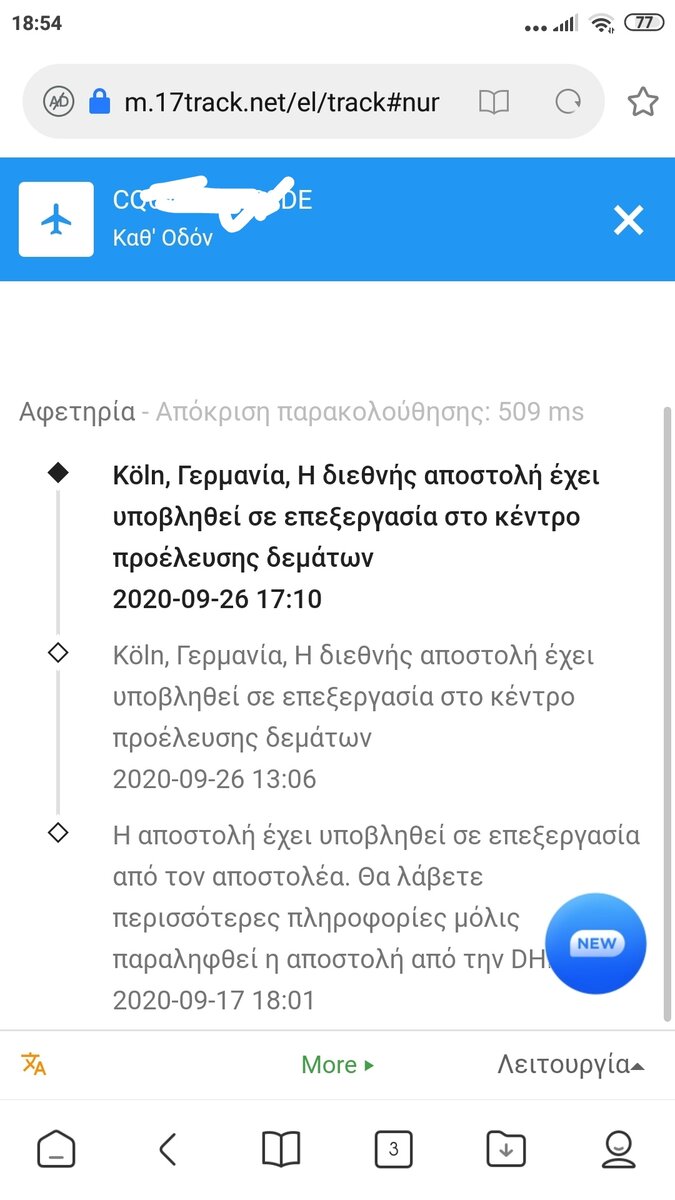Tap the URL address bar
Viewport: 675px width, 1200px height.
(x=282, y=102)
